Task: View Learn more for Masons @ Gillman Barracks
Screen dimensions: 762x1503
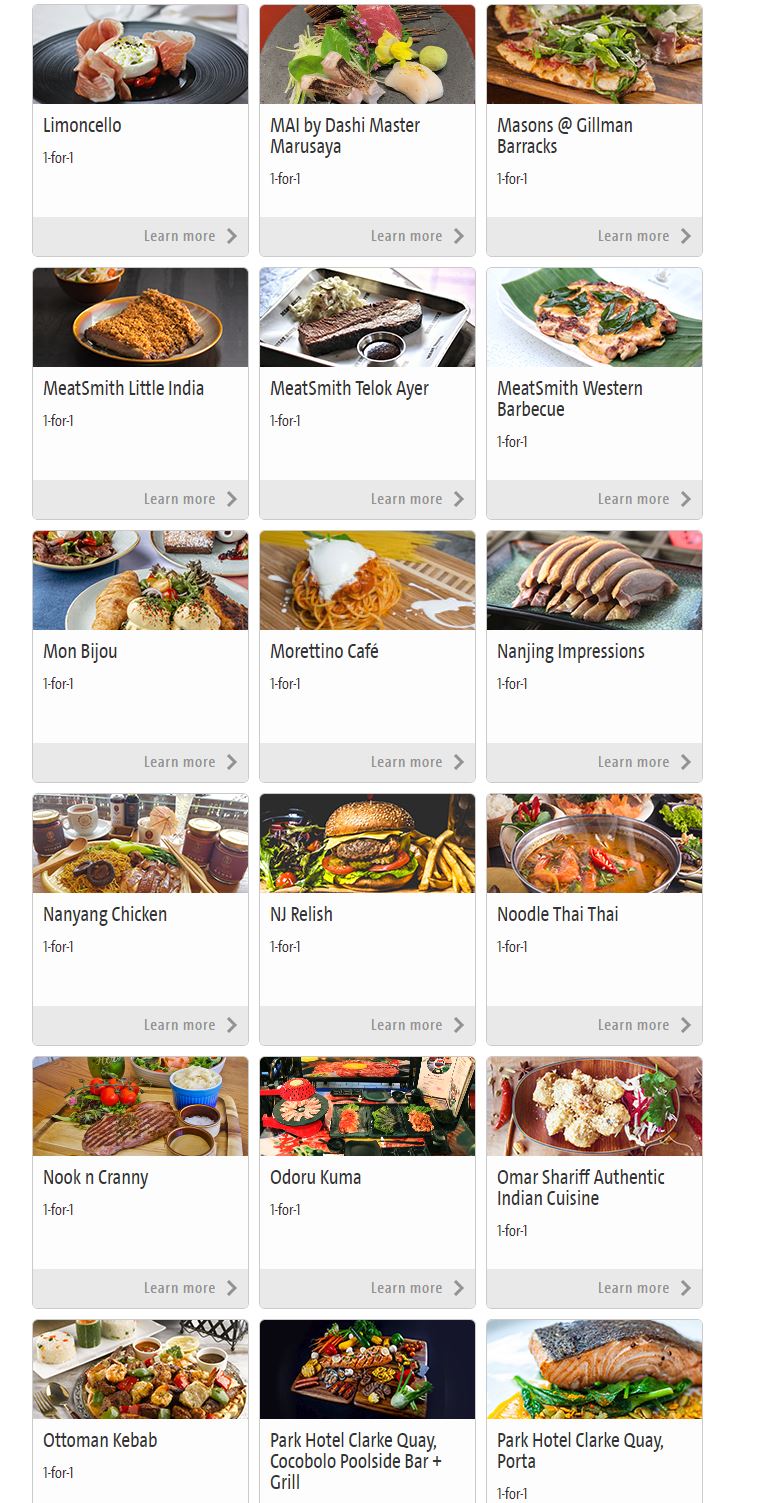Action: click(644, 236)
